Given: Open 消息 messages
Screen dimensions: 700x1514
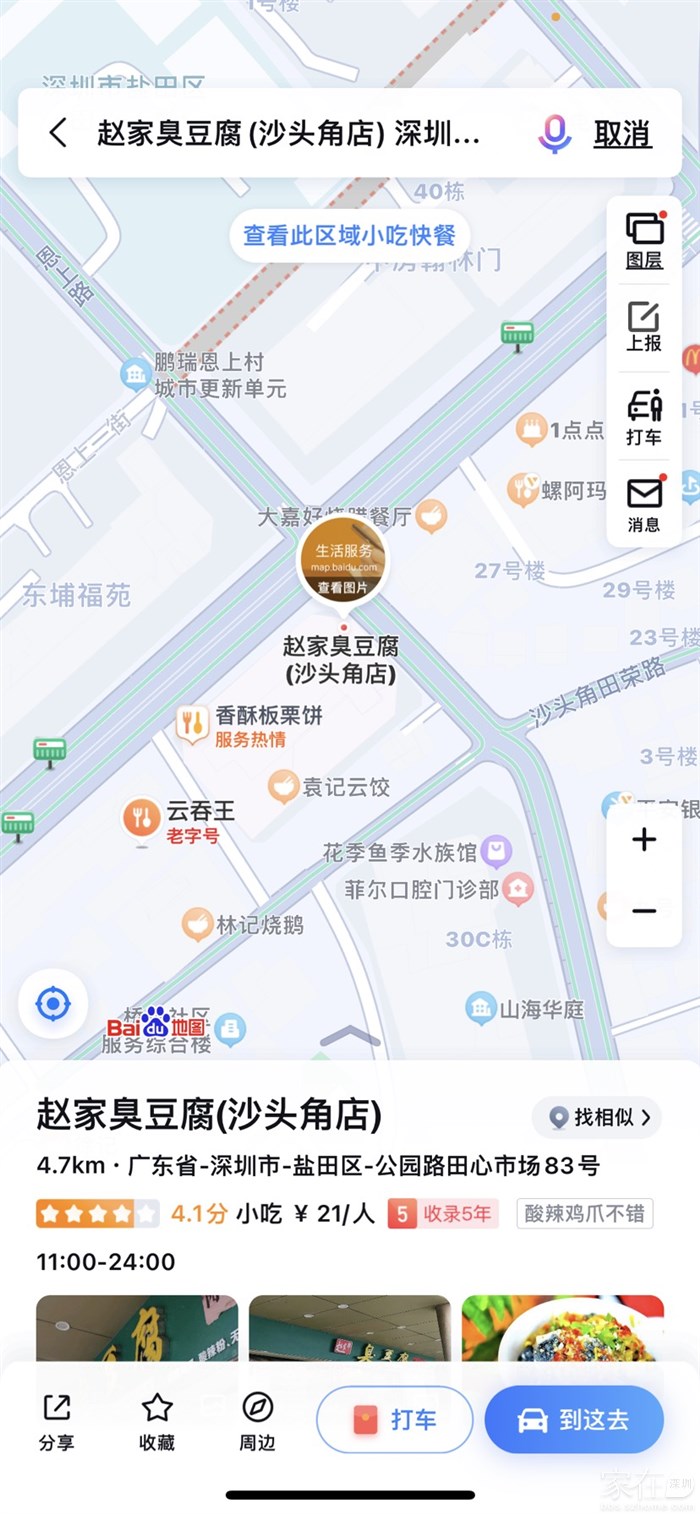Looking at the screenshot, I should pyautogui.click(x=644, y=504).
